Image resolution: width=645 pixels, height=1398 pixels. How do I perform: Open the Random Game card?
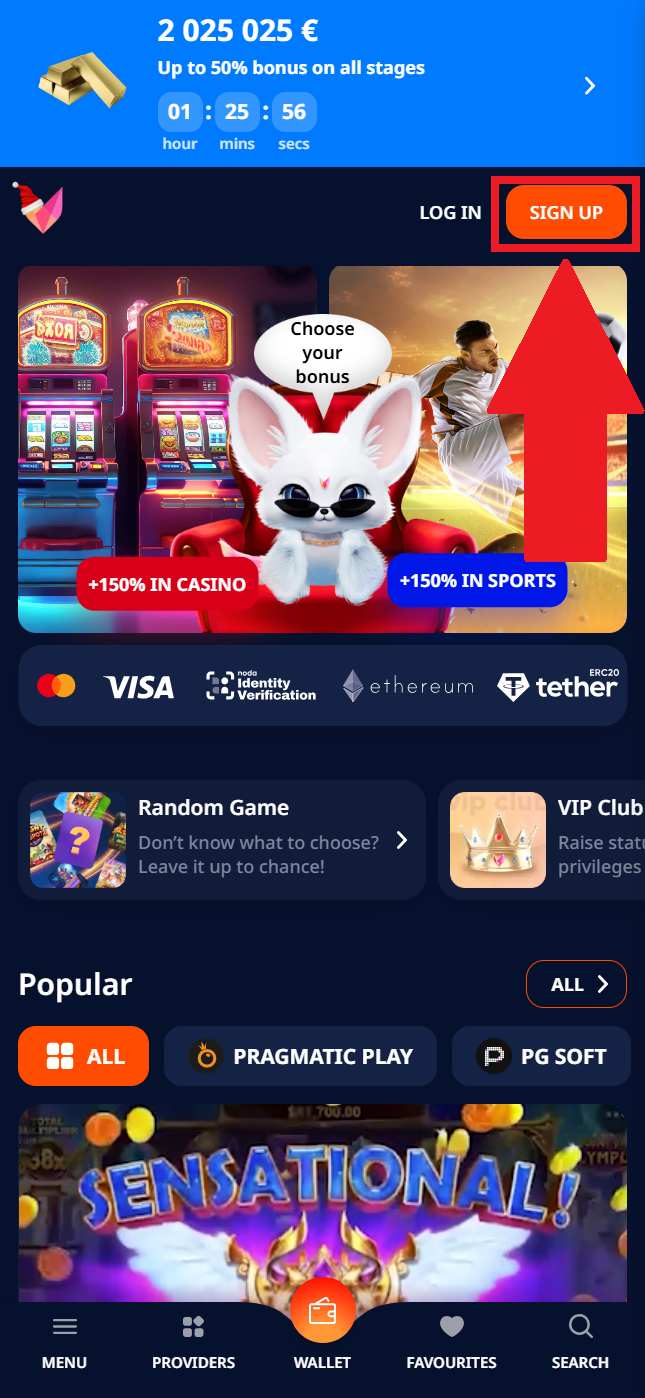(222, 839)
